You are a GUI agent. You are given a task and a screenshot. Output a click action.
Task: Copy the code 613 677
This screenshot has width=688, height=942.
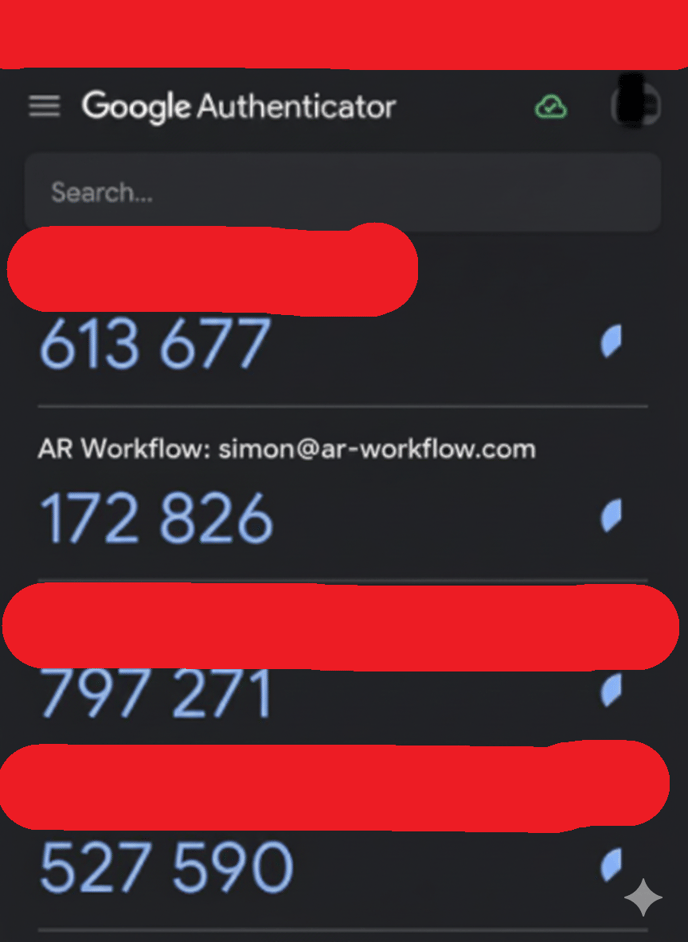pos(155,344)
